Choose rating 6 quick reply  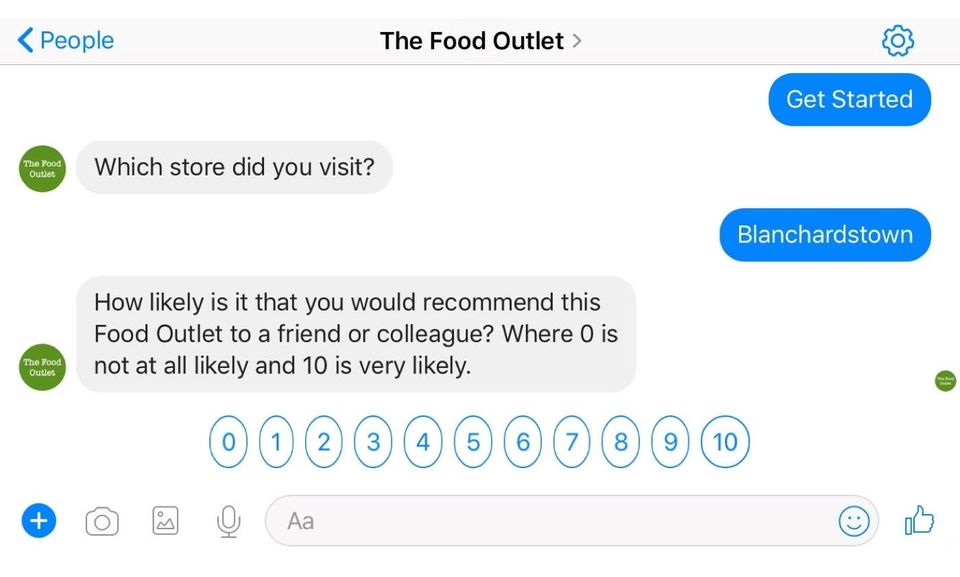[522, 442]
